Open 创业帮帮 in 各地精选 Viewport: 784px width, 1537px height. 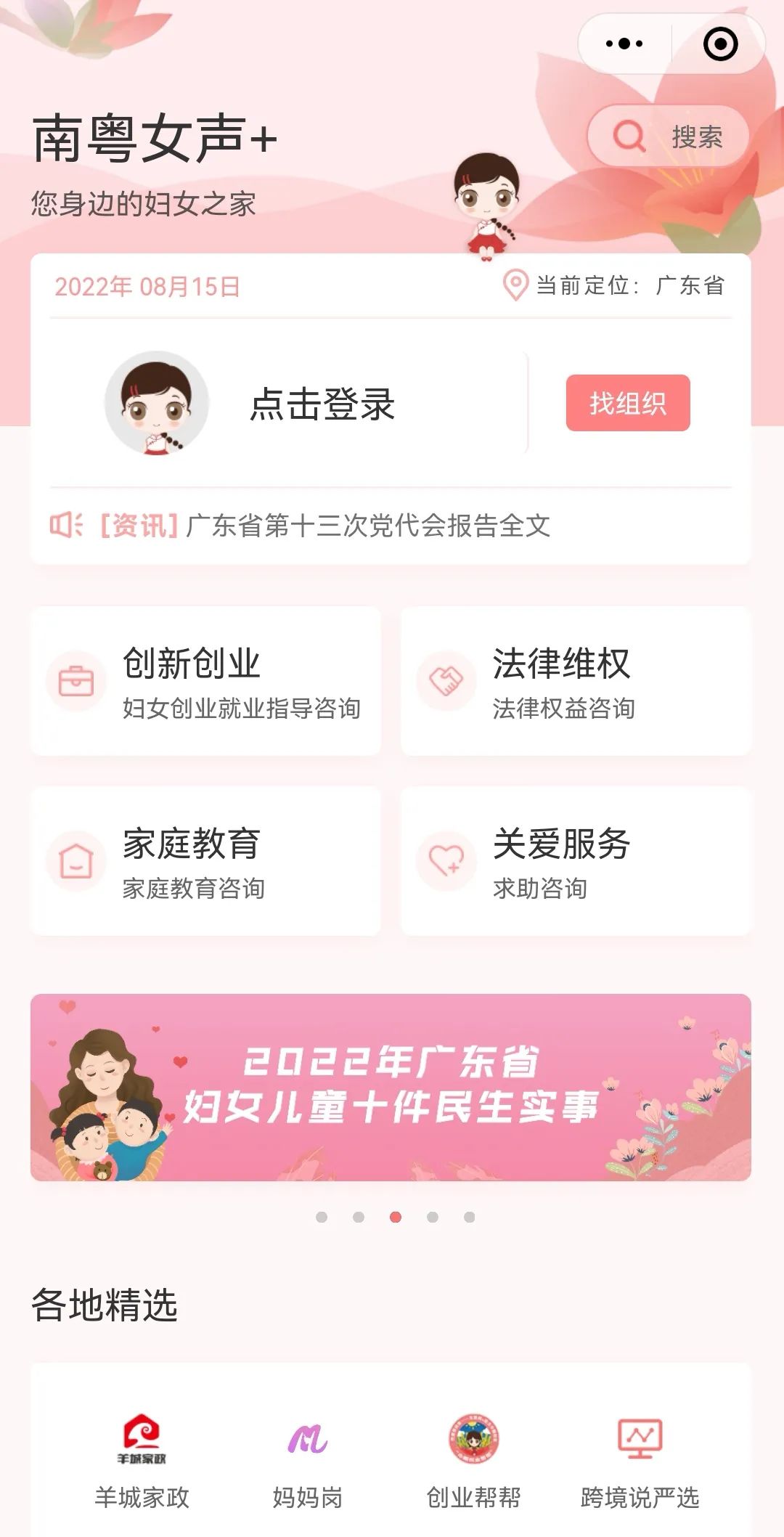coord(473,1459)
